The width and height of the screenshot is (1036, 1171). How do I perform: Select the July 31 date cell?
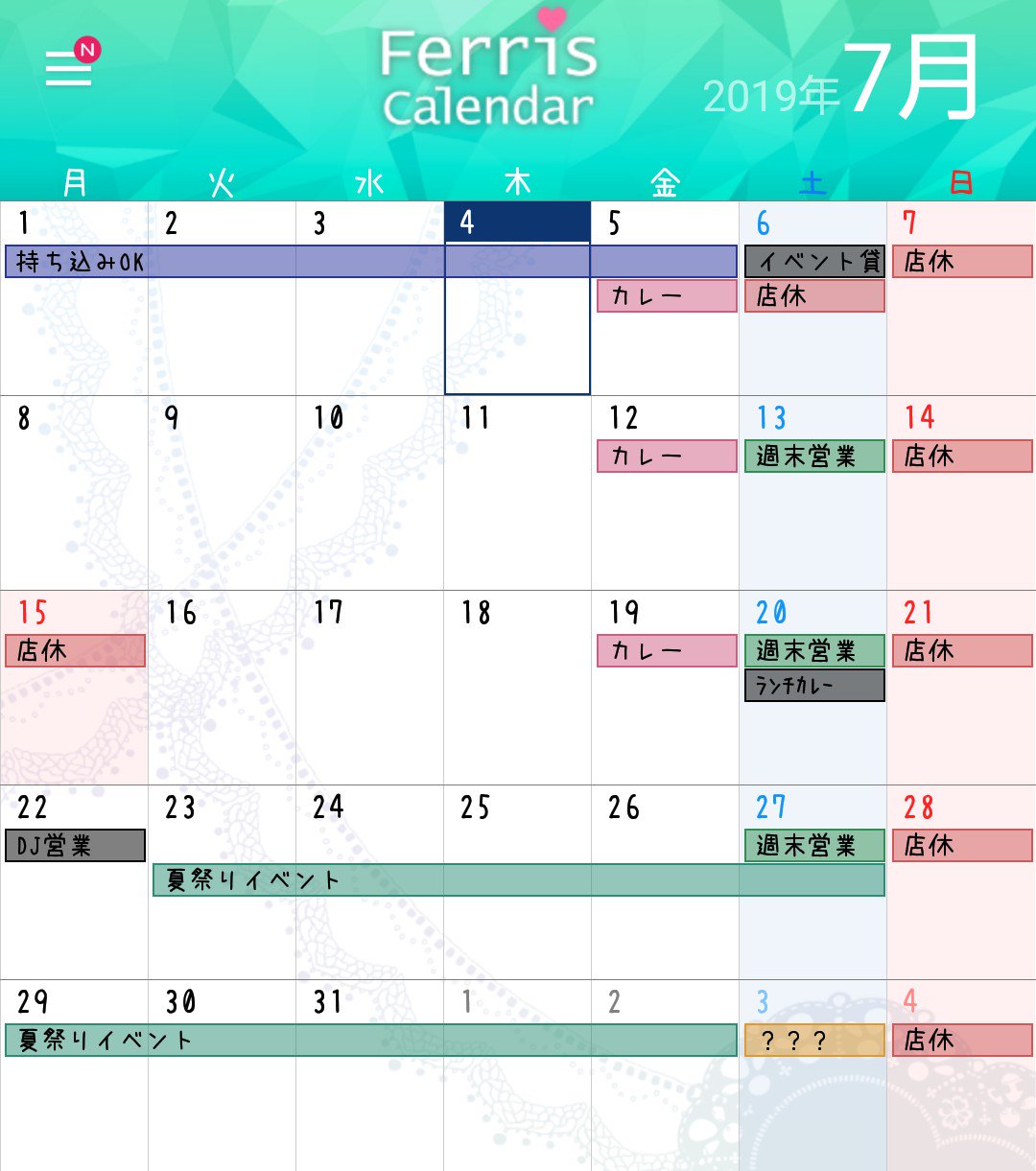[x=369, y=1103]
